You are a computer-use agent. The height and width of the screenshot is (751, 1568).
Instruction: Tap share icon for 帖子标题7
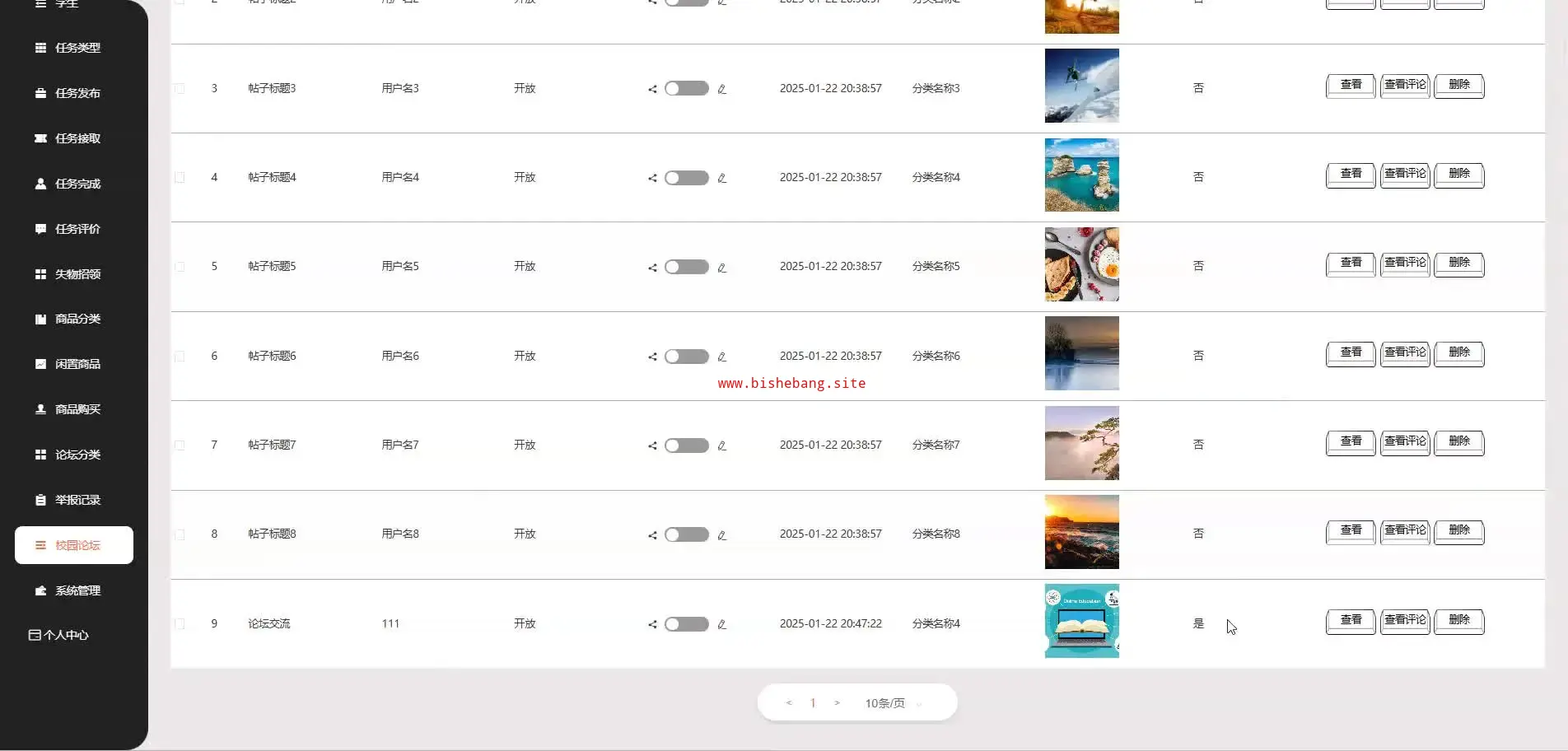[652, 445]
